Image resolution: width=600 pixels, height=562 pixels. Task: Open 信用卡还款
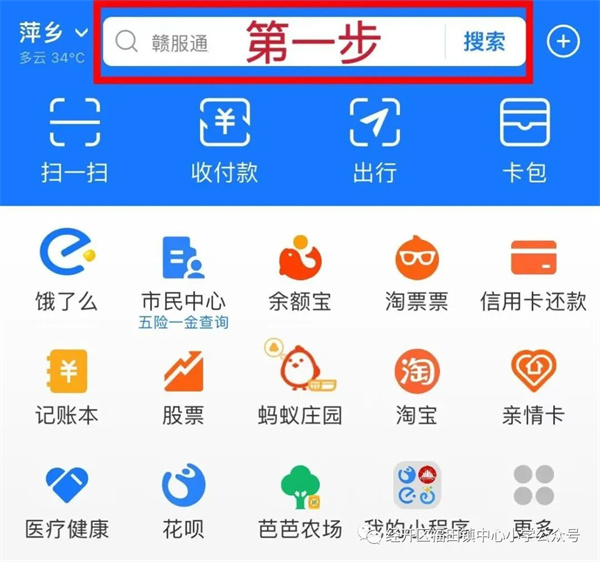533,270
